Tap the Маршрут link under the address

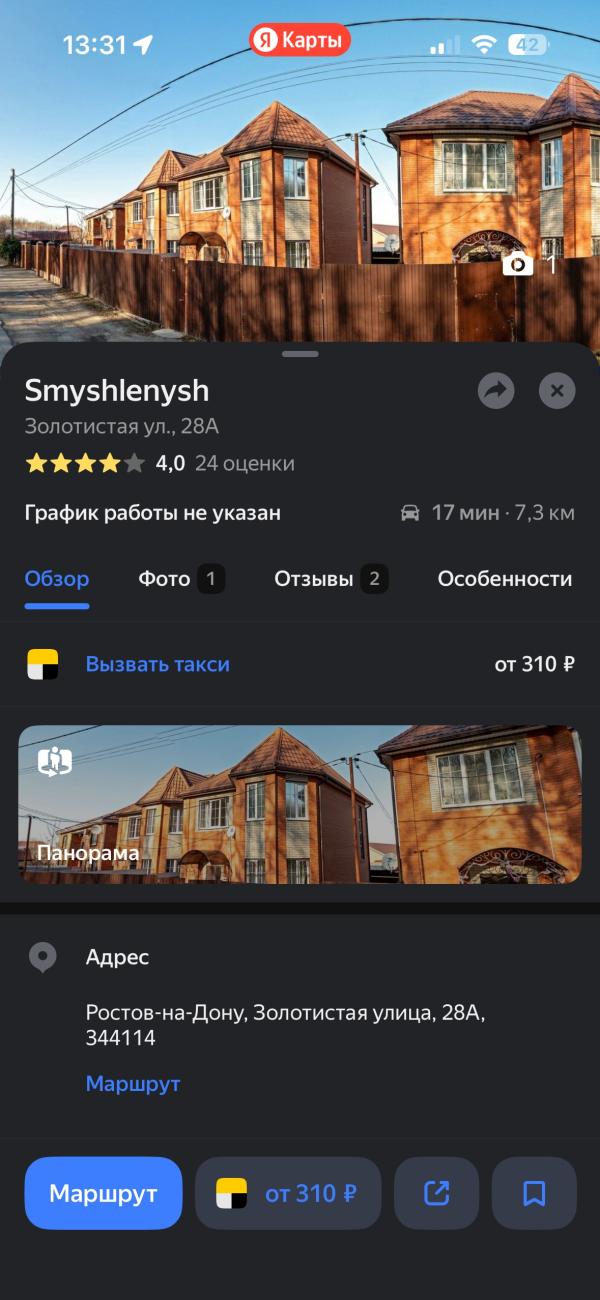pyautogui.click(x=132, y=1084)
